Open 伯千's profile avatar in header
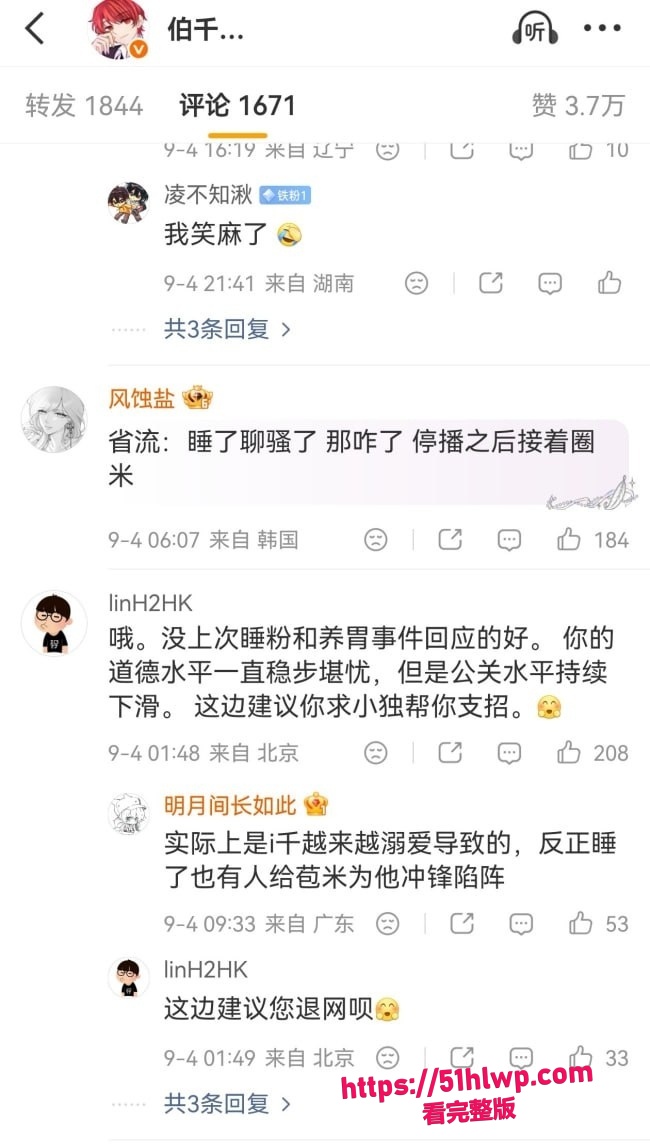 (118, 29)
